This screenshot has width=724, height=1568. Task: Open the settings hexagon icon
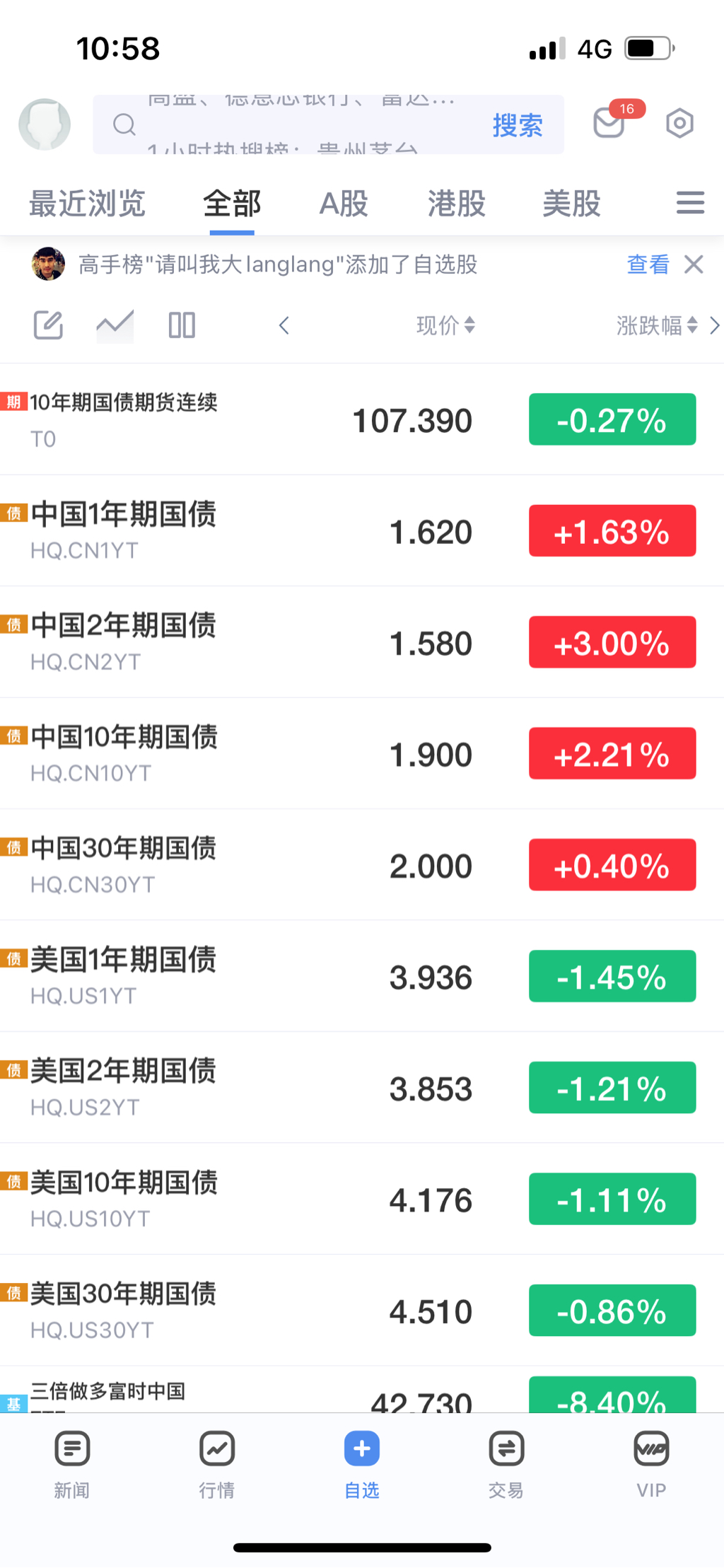pos(679,124)
